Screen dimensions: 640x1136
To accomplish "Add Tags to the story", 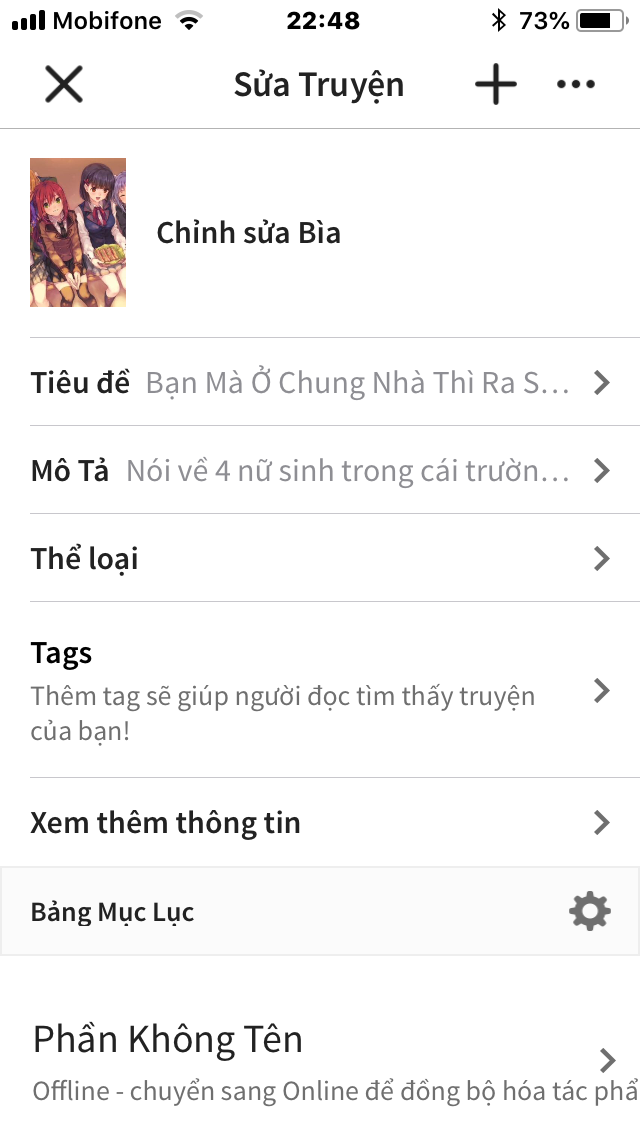I will point(320,690).
